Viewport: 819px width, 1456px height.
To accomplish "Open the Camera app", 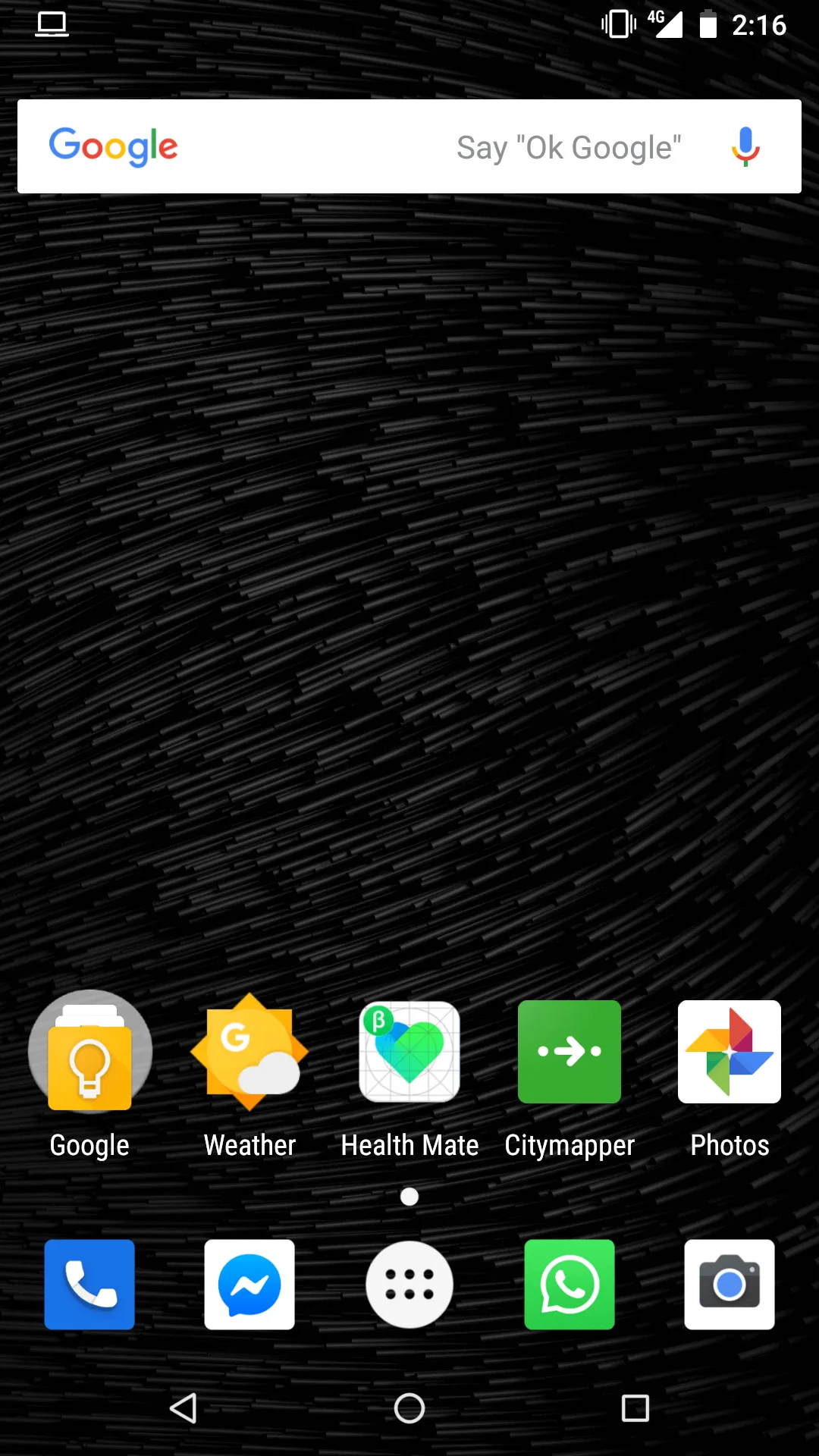I will coord(730,1285).
